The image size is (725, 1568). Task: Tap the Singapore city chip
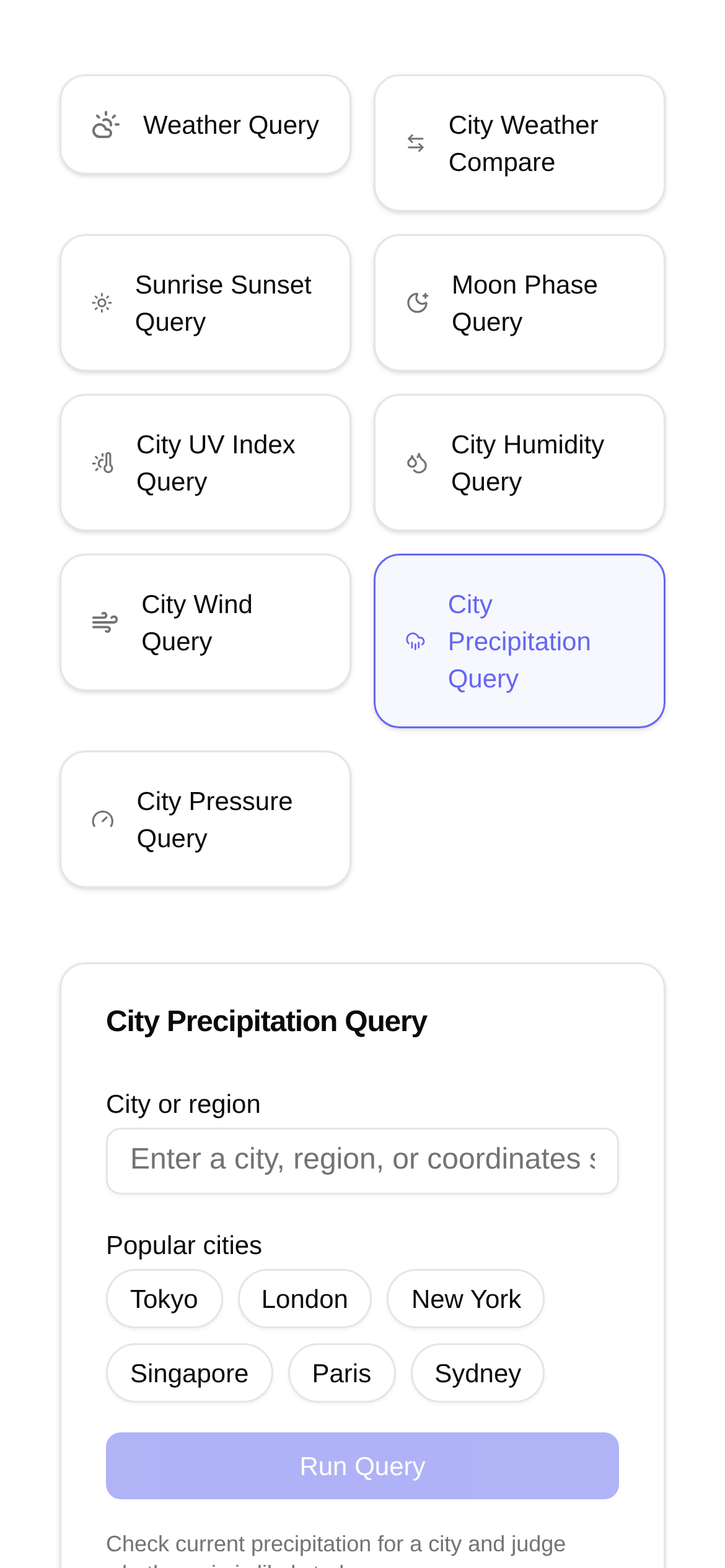189,1373
